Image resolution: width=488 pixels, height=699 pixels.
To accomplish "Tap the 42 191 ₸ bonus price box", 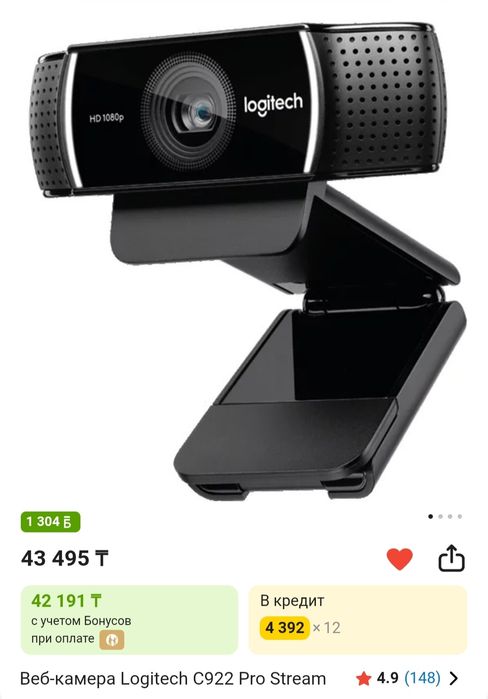I will click(129, 620).
